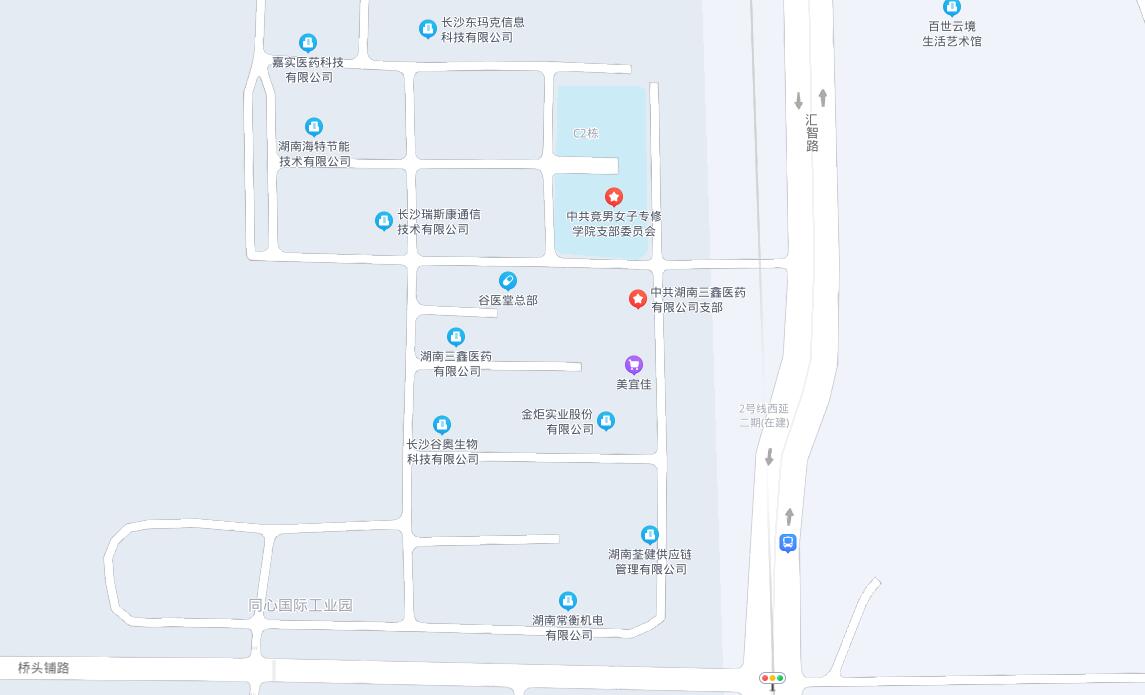Viewport: 1145px width, 695px height.
Task: Tap the 美宜佳 shop marker
Action: pyautogui.click(x=633, y=365)
